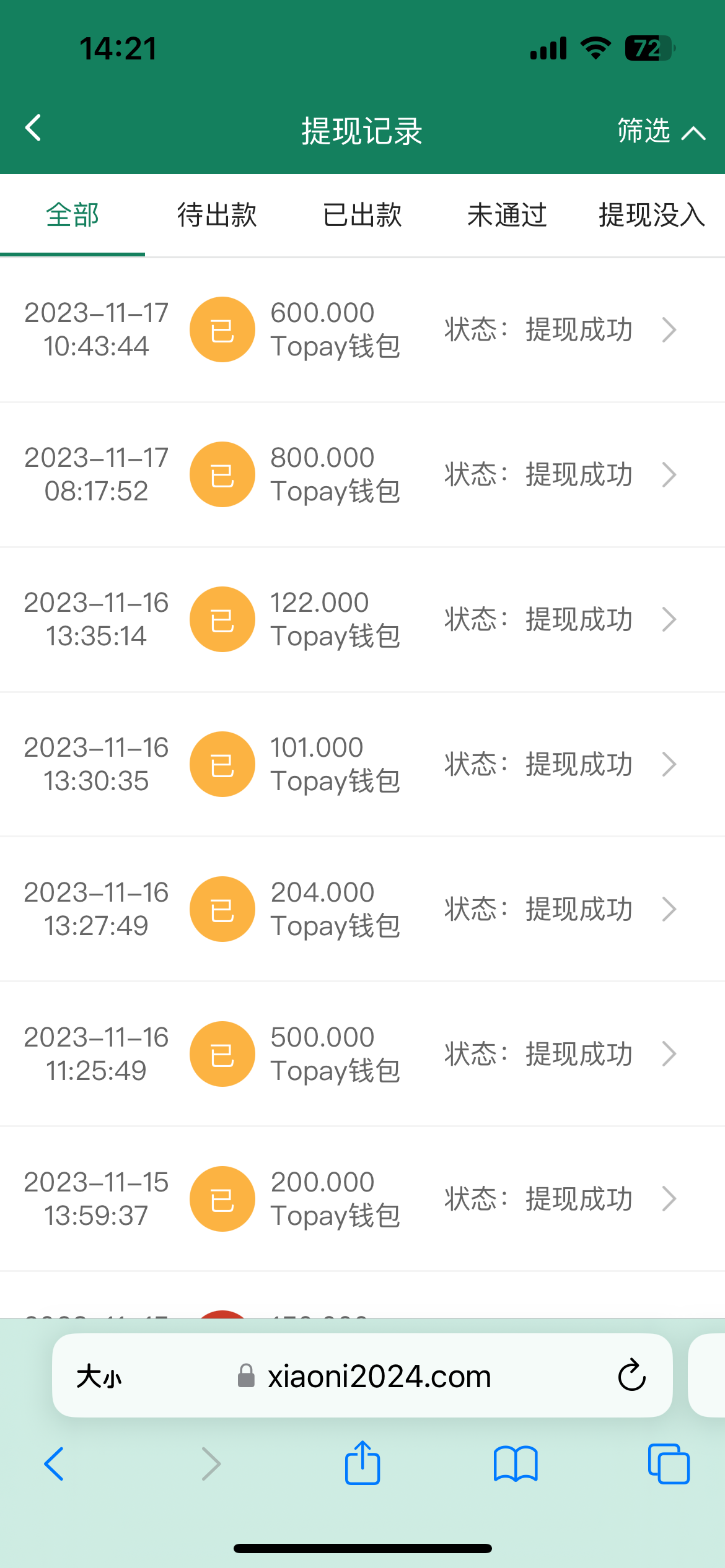Open the browser bookmarks
The image size is (725, 1568).
click(516, 1464)
